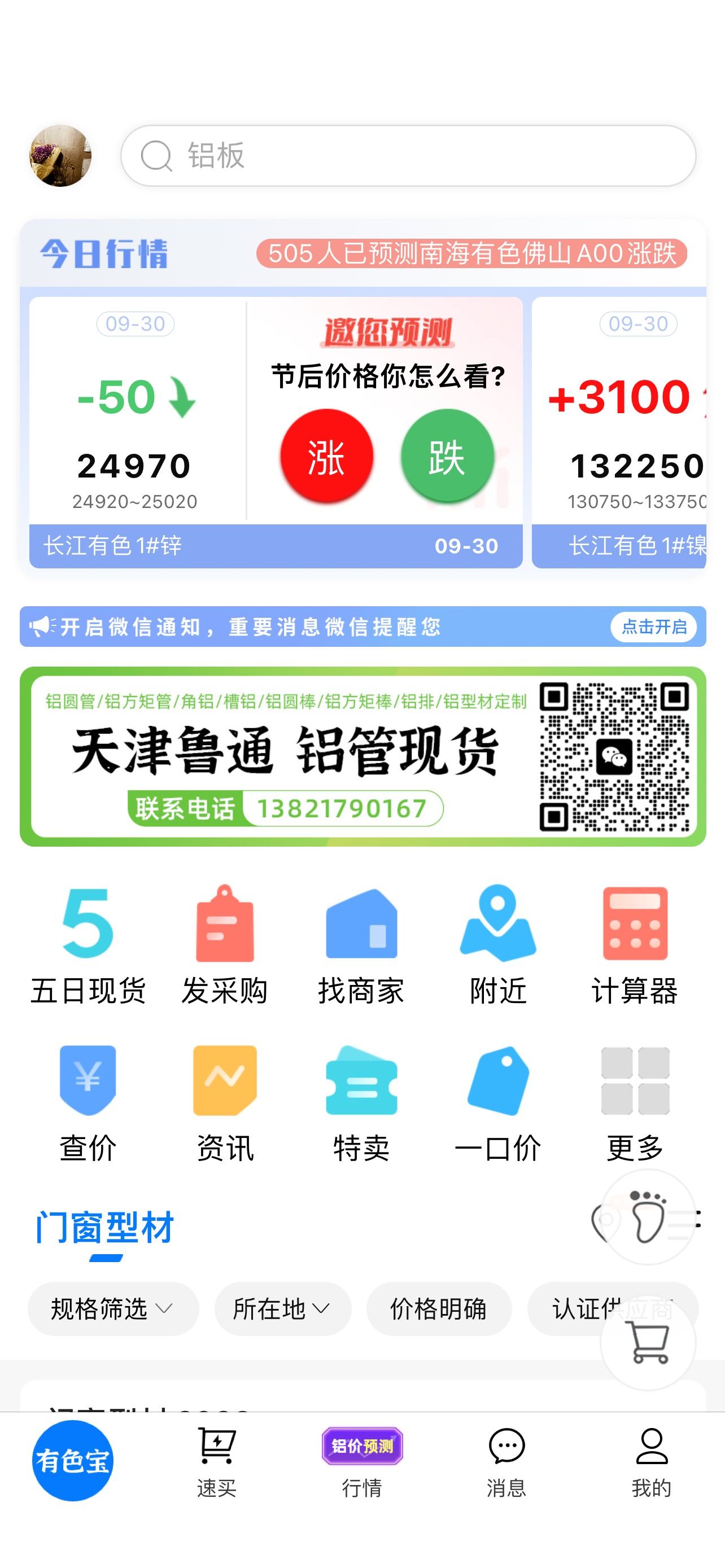This screenshot has width=725, height=1568.
Task: Predict price drop with 跌 button
Action: [x=446, y=456]
